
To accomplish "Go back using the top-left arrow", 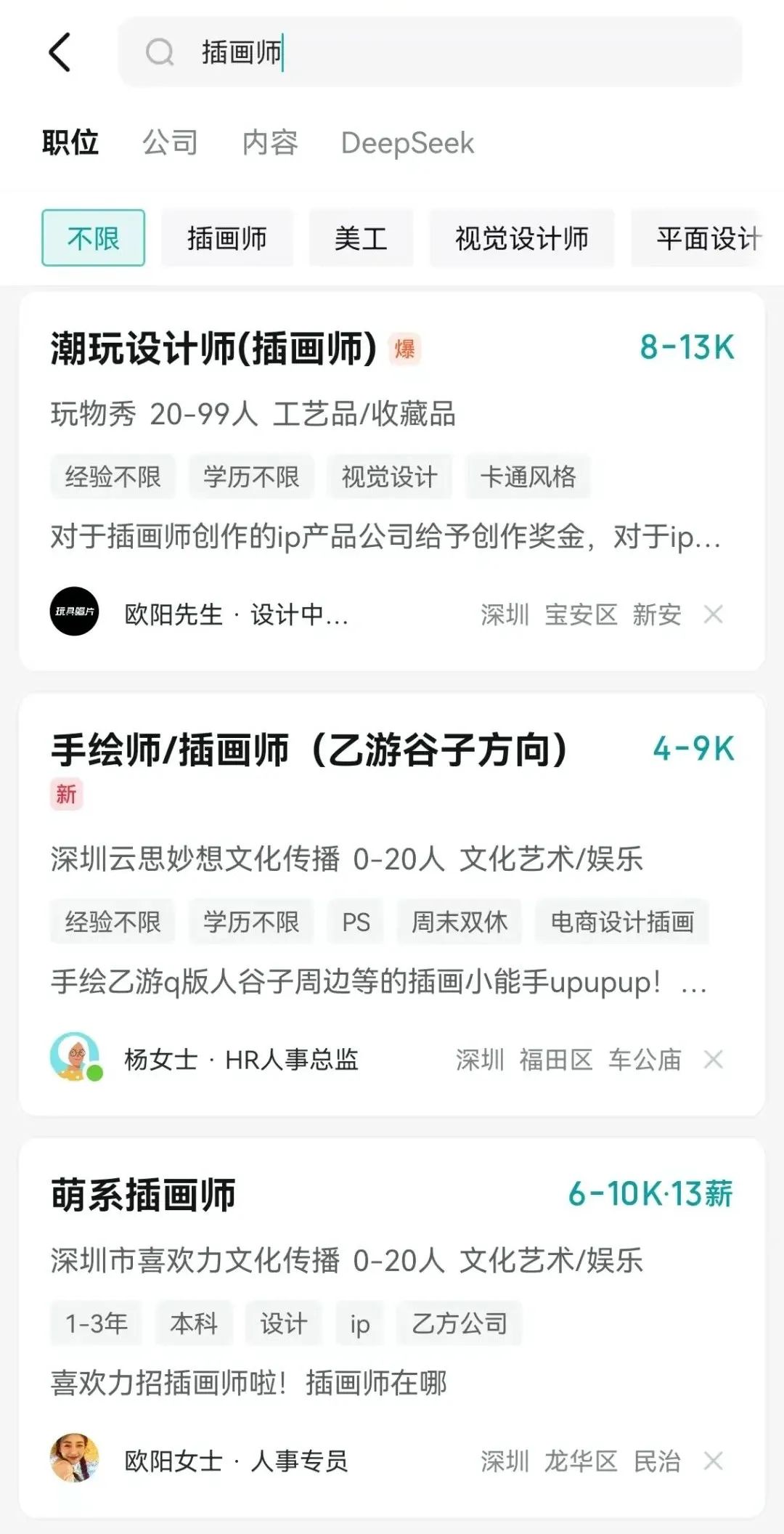I will pos(60,52).
